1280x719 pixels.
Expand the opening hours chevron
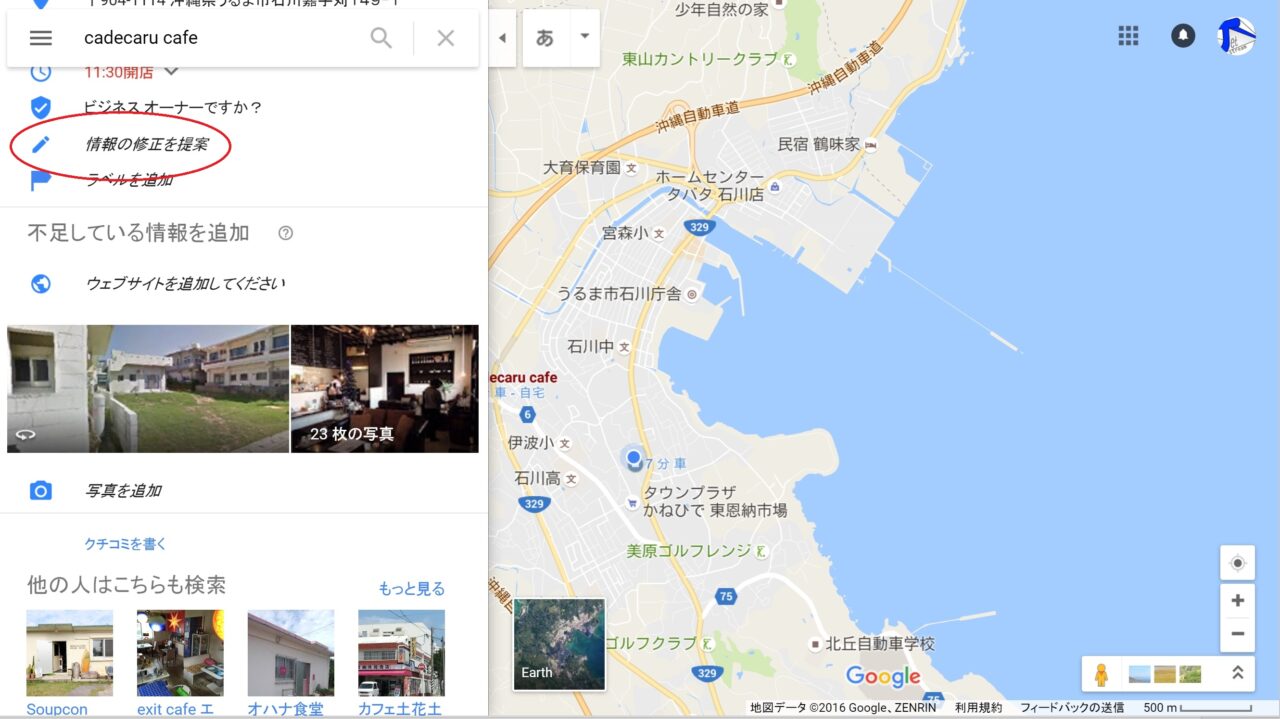(171, 72)
